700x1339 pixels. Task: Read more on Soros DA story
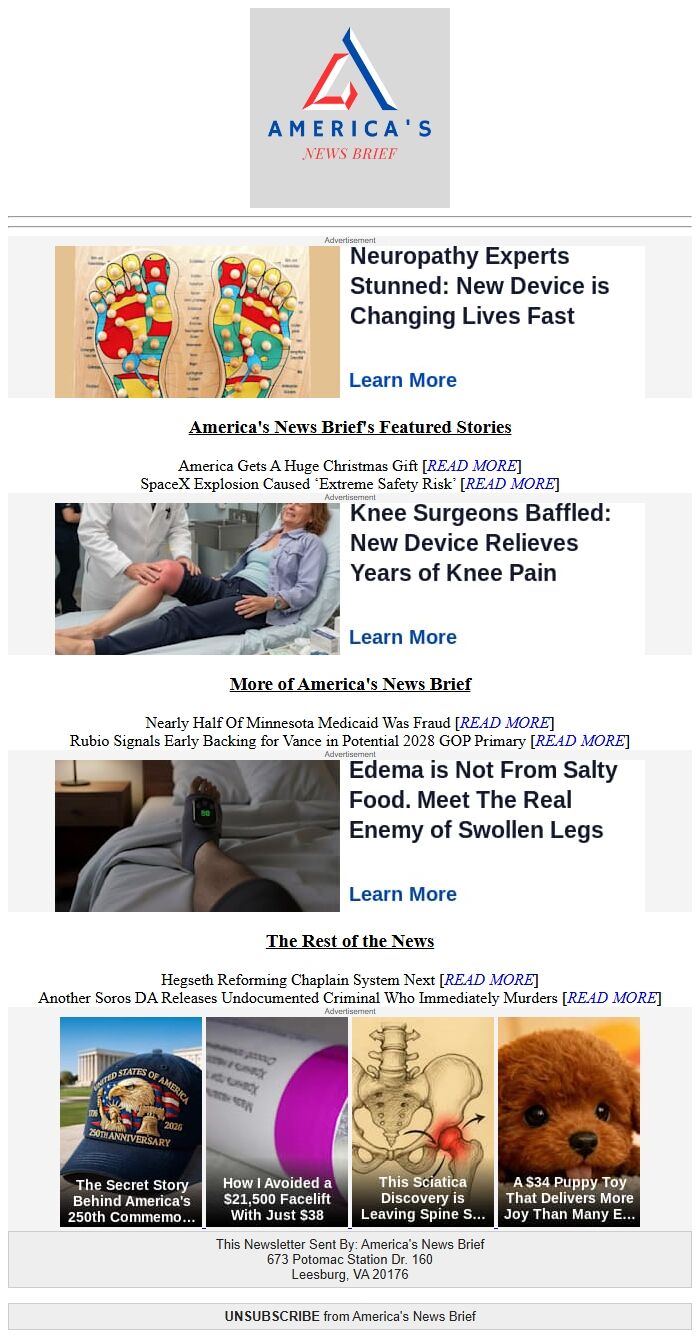[612, 998]
